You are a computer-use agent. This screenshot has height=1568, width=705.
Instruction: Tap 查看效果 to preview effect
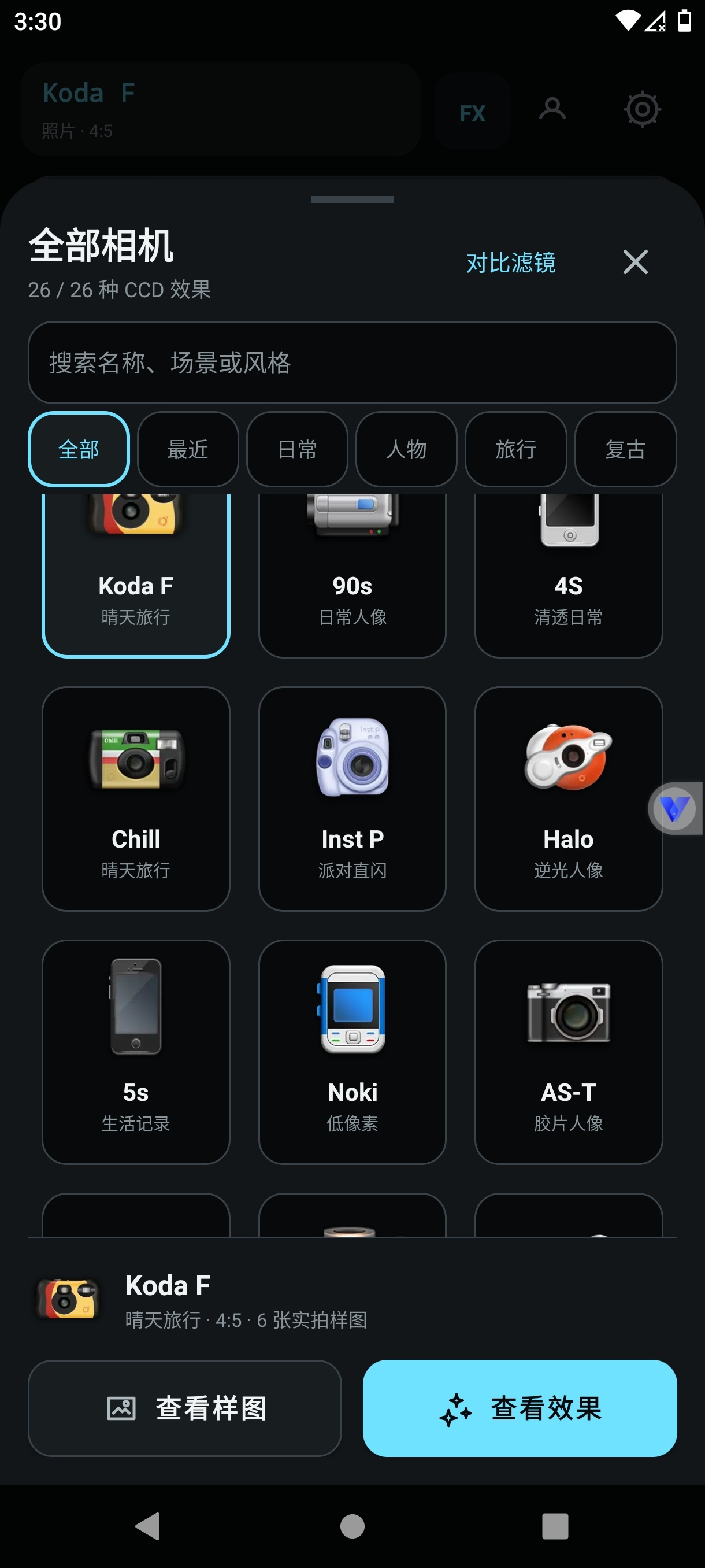(520, 1408)
